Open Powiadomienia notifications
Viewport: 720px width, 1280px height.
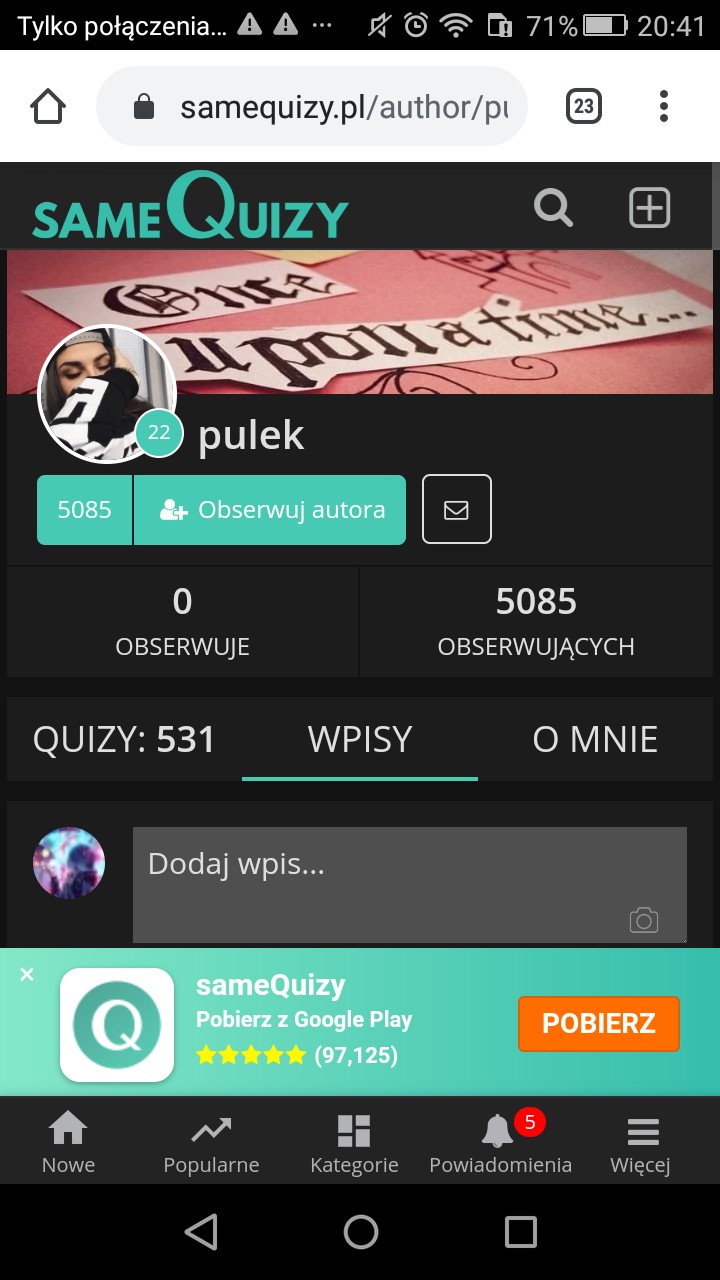click(500, 1144)
